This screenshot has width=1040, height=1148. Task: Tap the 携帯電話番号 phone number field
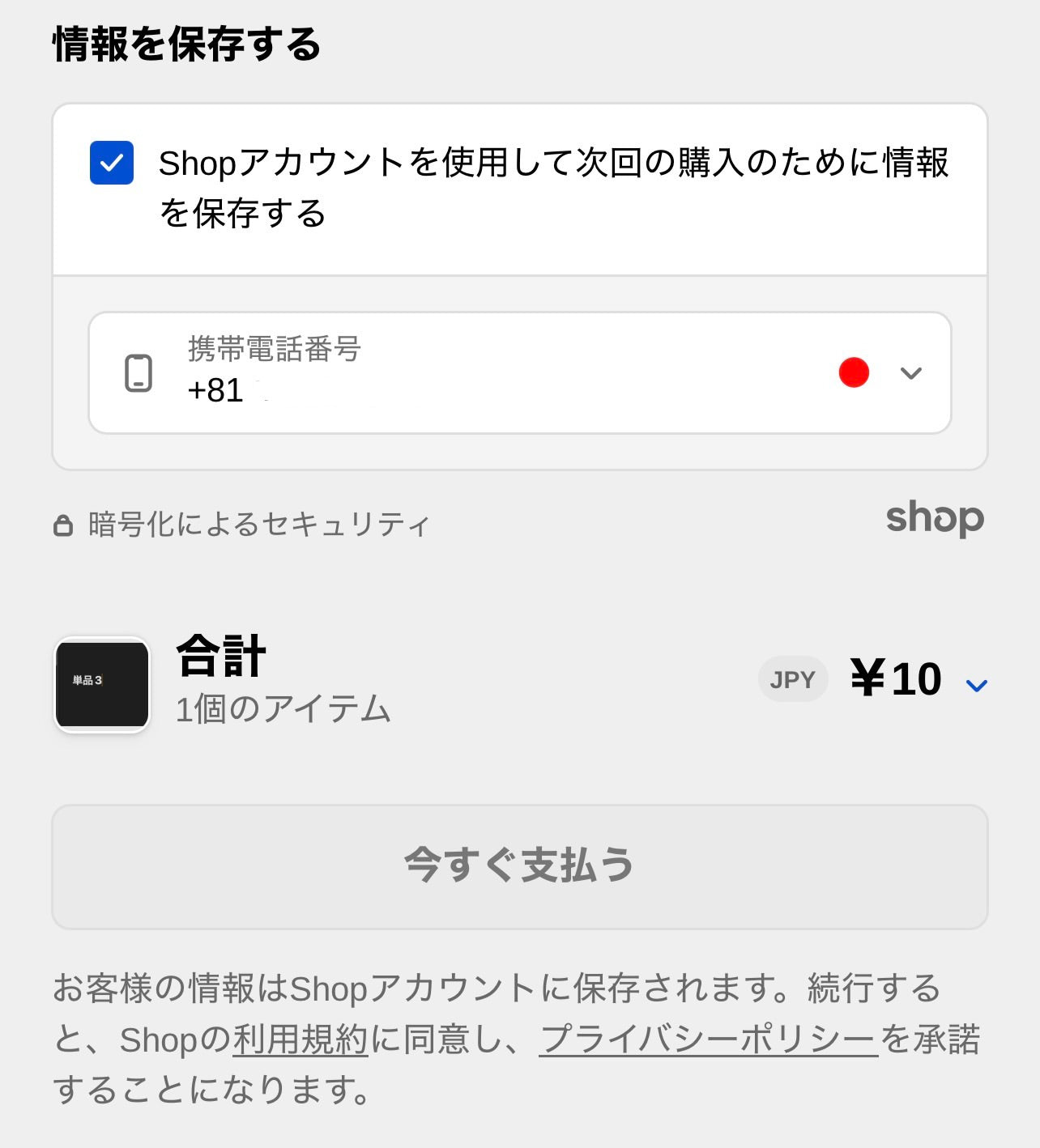click(x=486, y=374)
